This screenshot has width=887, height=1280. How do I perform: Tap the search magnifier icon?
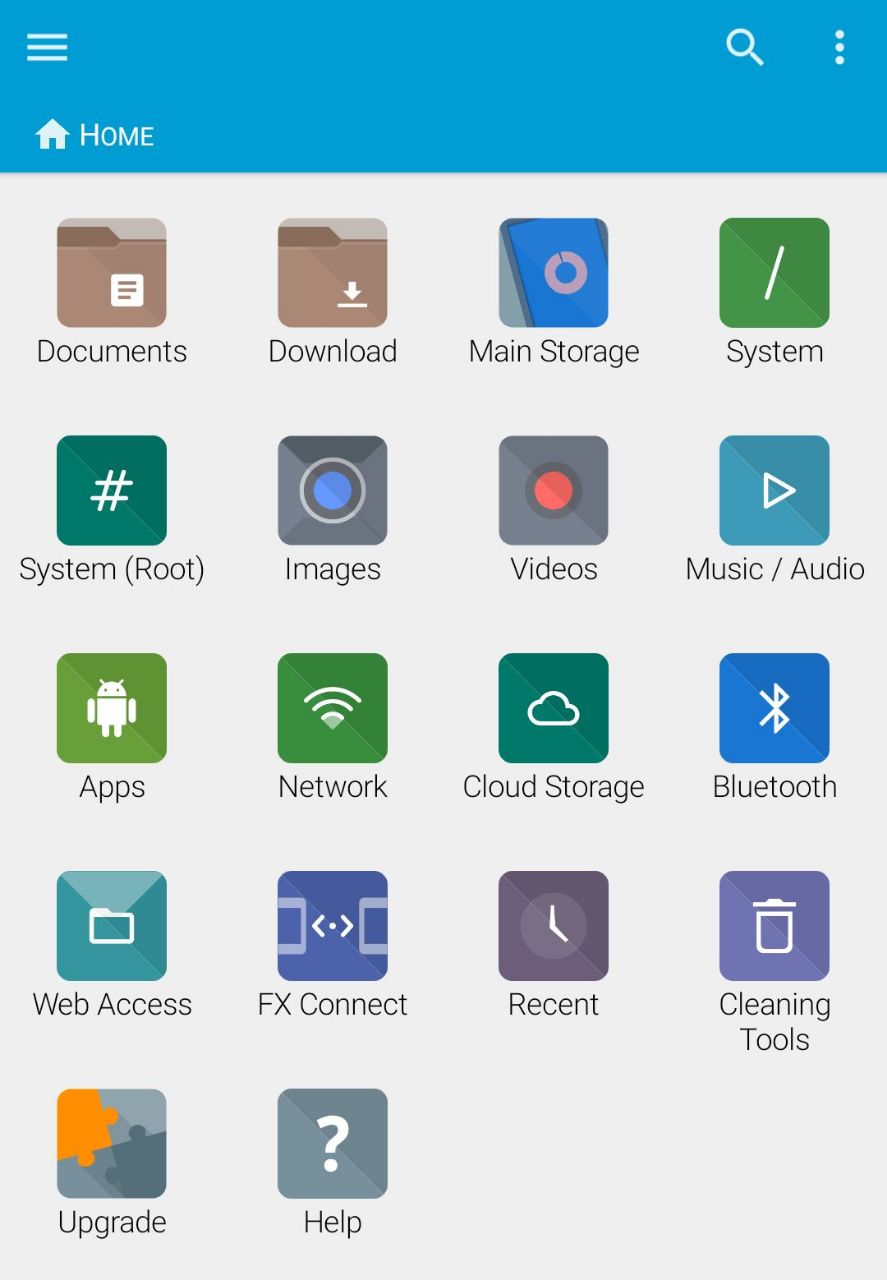744,47
